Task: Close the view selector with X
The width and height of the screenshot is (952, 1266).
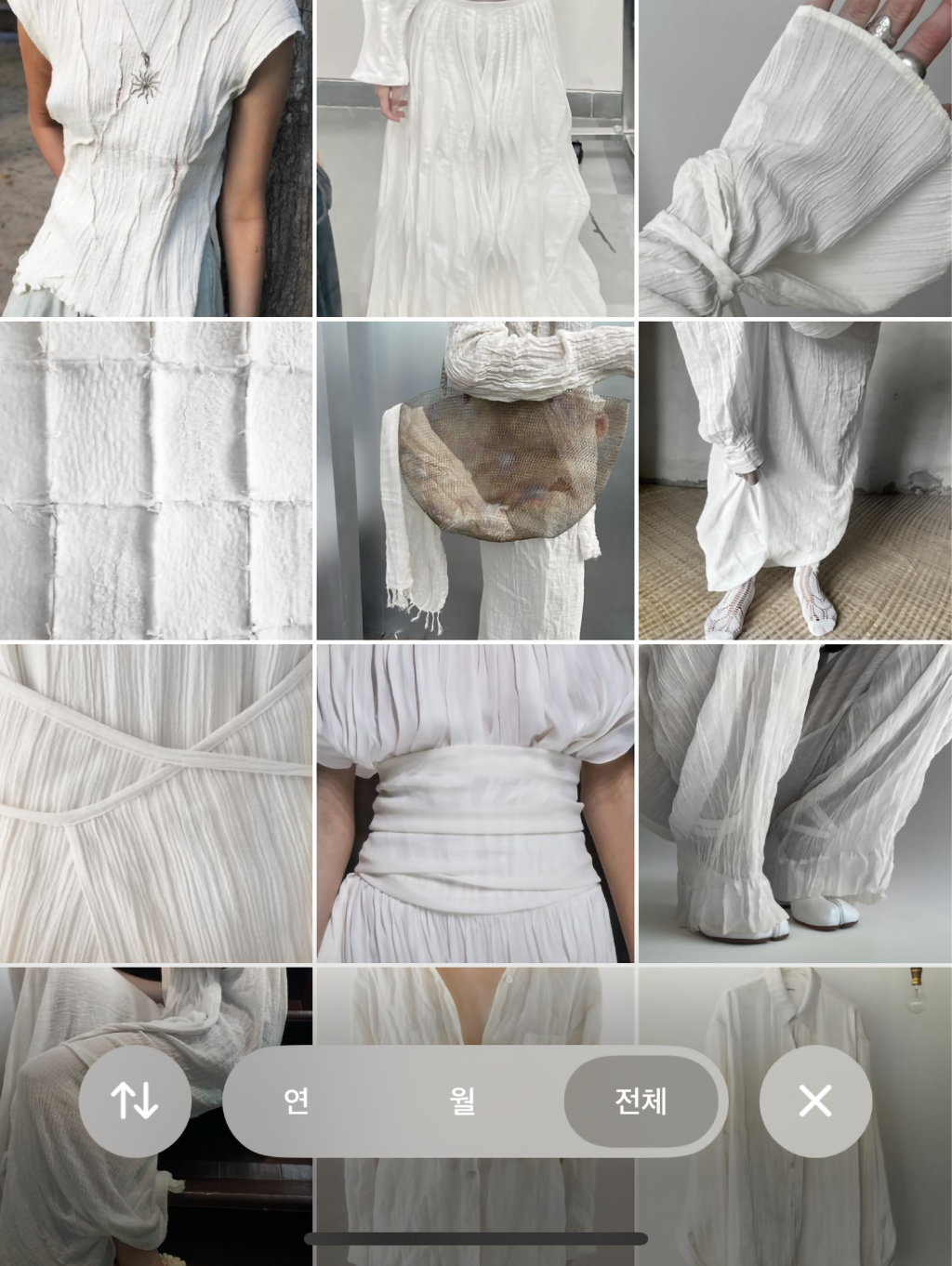Action: (x=815, y=1101)
